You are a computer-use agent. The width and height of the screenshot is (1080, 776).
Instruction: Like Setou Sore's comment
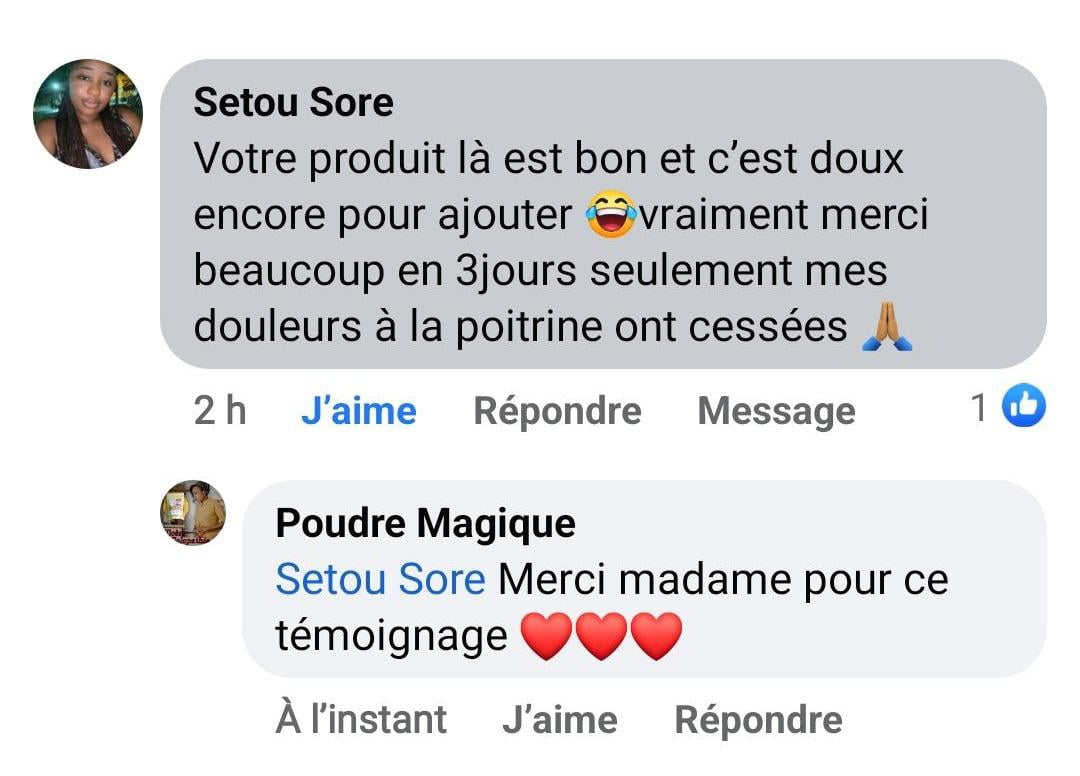(x=358, y=410)
